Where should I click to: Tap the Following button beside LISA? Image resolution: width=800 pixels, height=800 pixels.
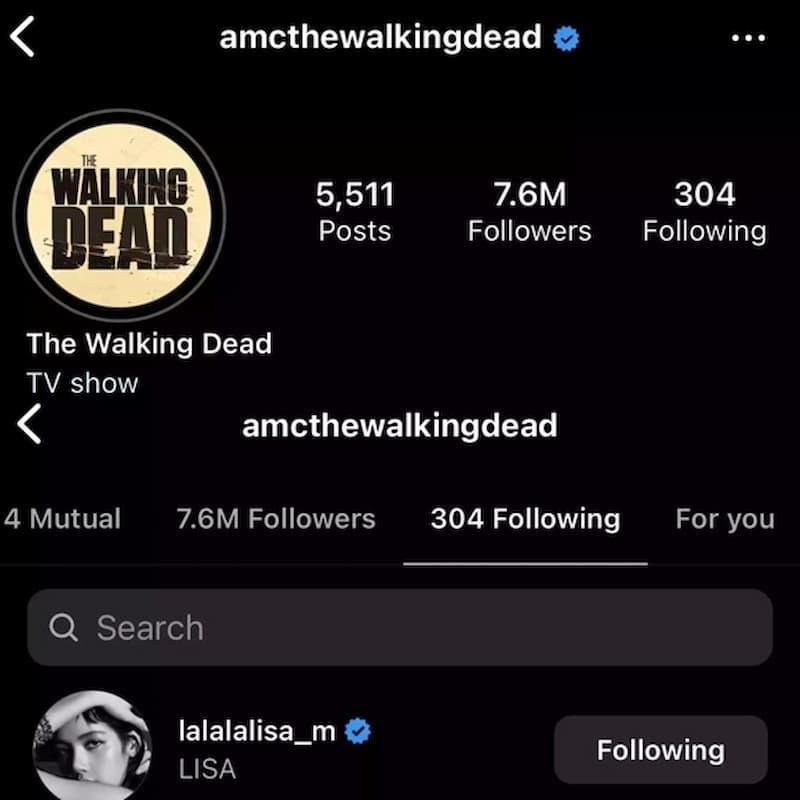660,750
